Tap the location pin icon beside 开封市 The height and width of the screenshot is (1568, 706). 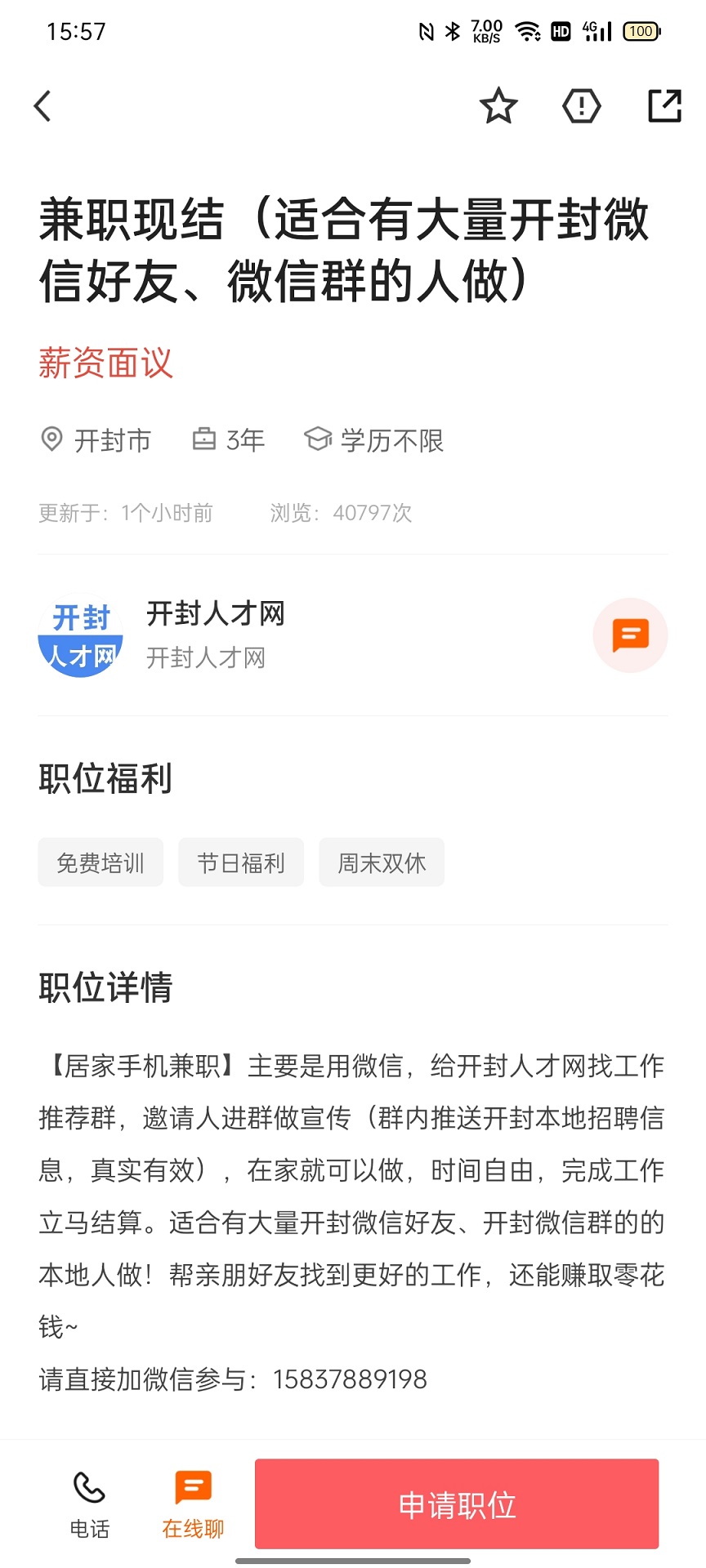point(51,440)
